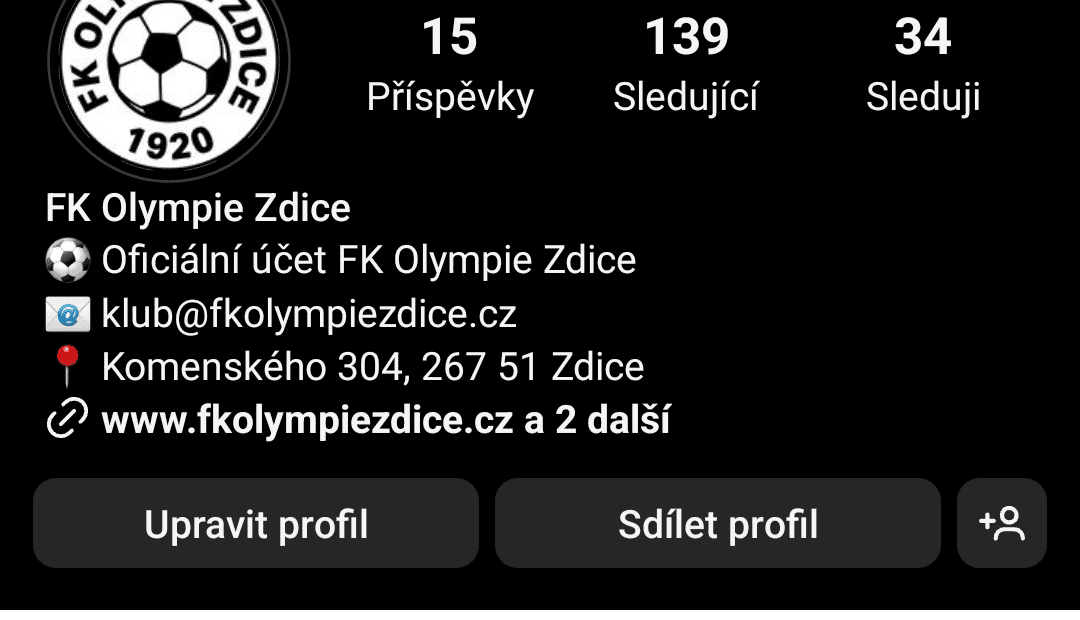
Task: Open the discover people icon
Action: tap(1001, 524)
